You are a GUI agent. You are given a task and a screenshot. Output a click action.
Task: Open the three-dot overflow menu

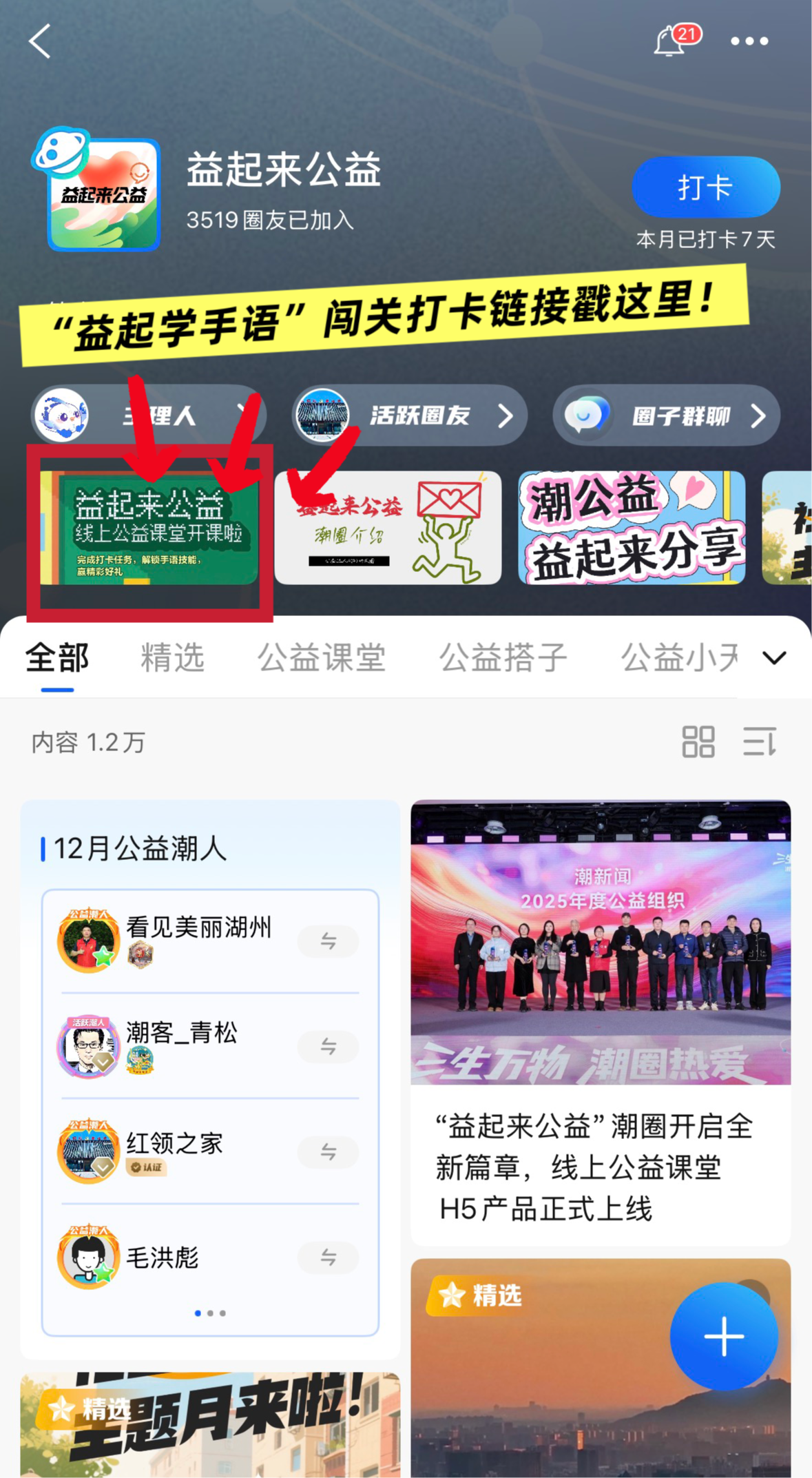[x=749, y=42]
